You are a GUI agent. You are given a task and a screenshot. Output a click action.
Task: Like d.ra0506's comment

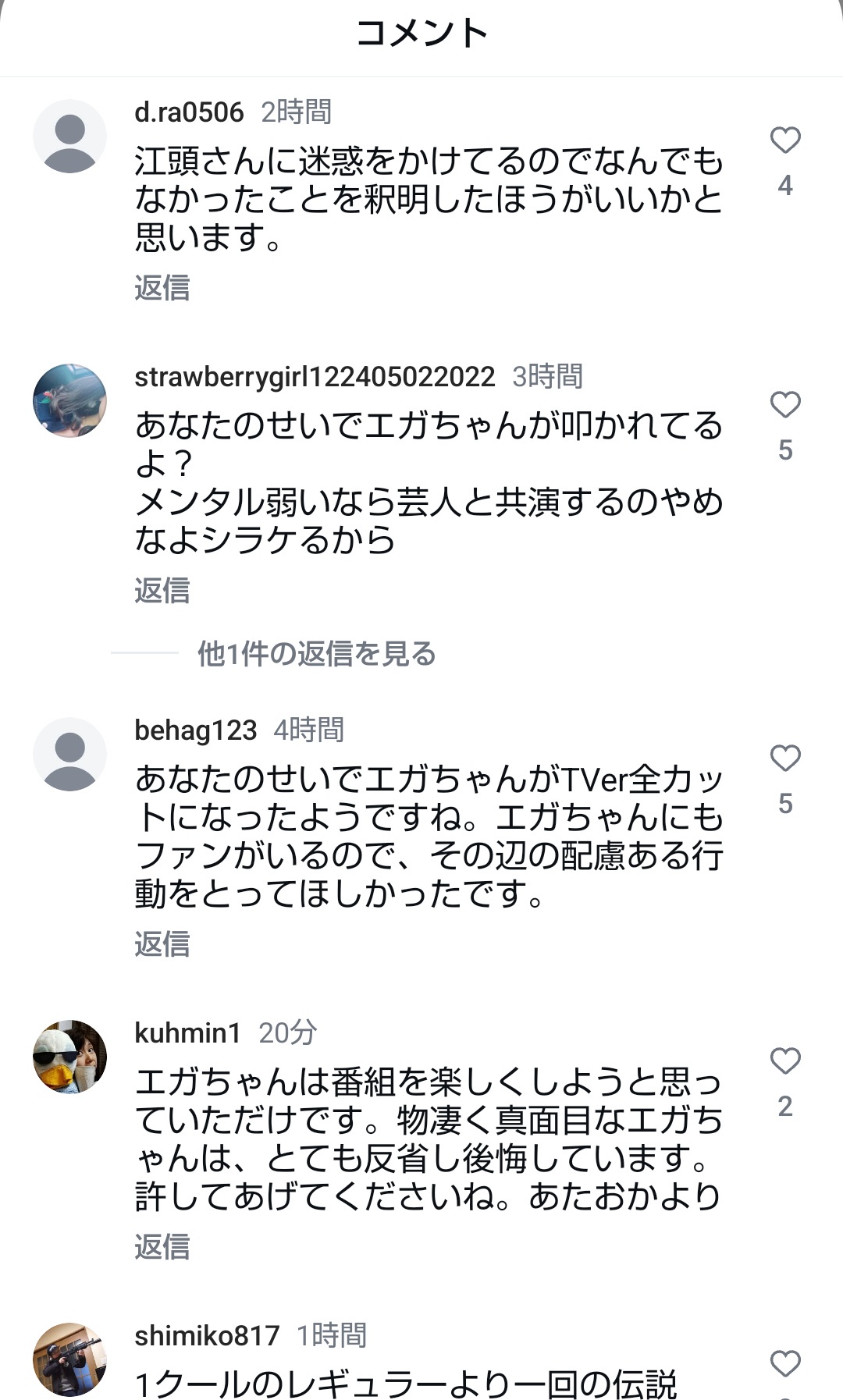(785, 140)
